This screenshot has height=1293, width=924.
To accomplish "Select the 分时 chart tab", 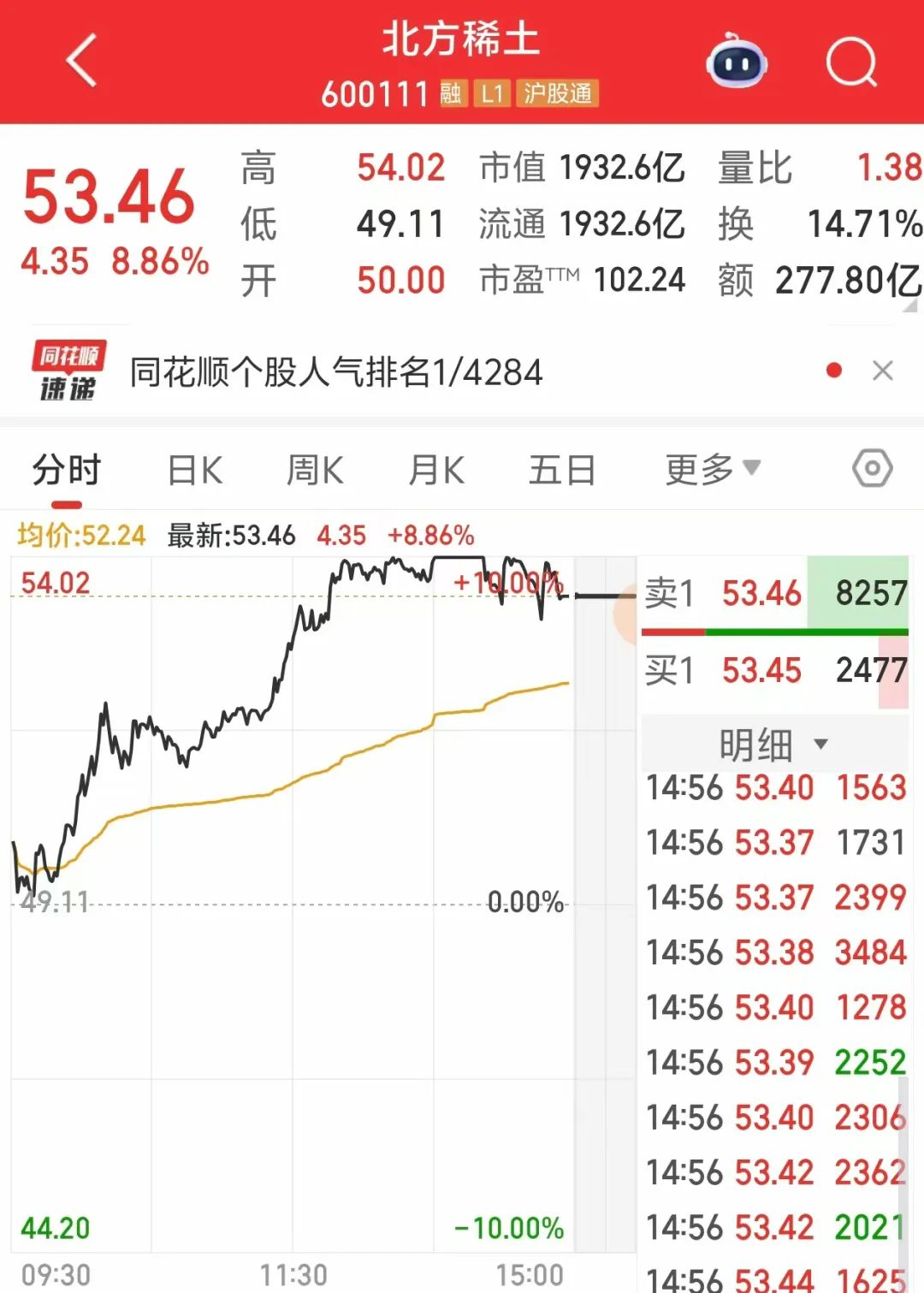I will [x=67, y=471].
